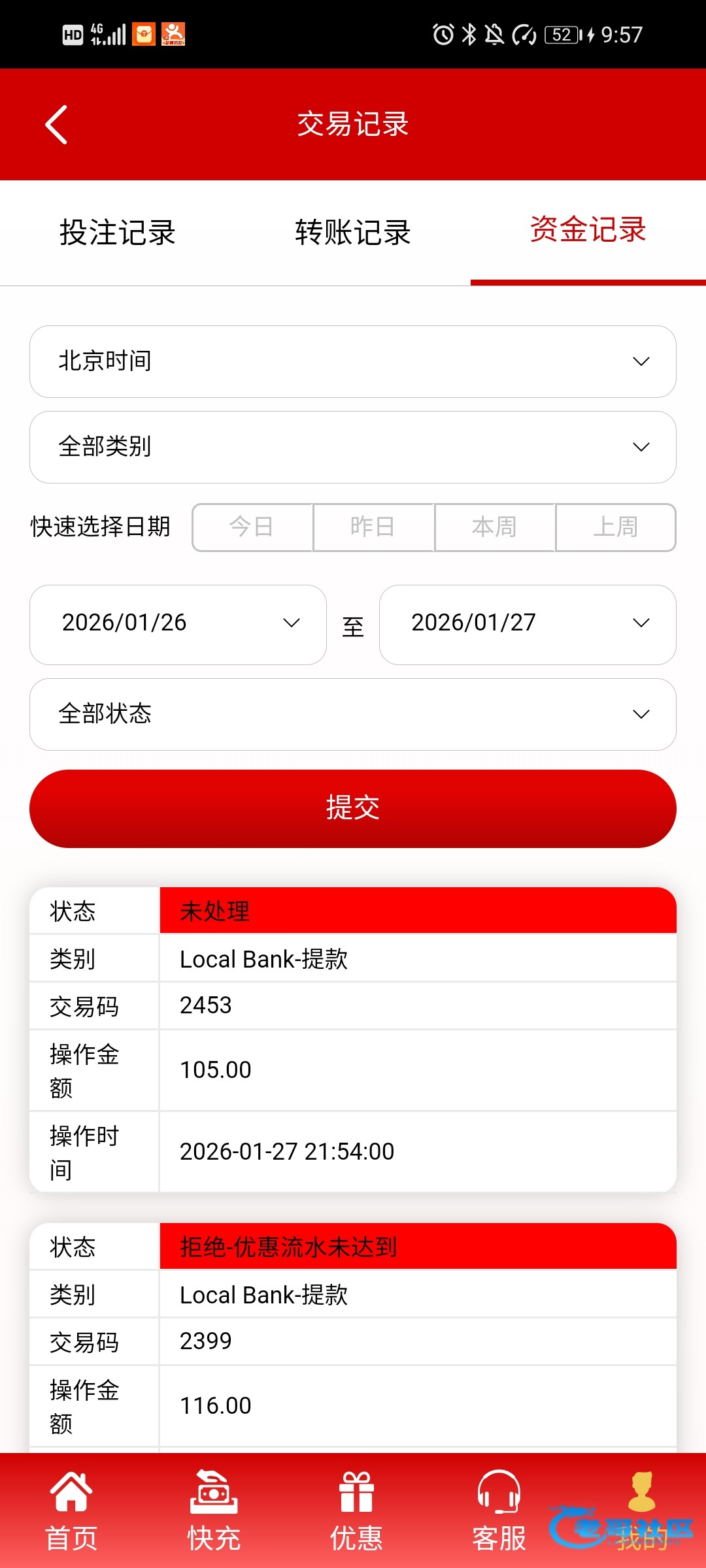Expand the 北京时间 timezone dropdown

[353, 361]
